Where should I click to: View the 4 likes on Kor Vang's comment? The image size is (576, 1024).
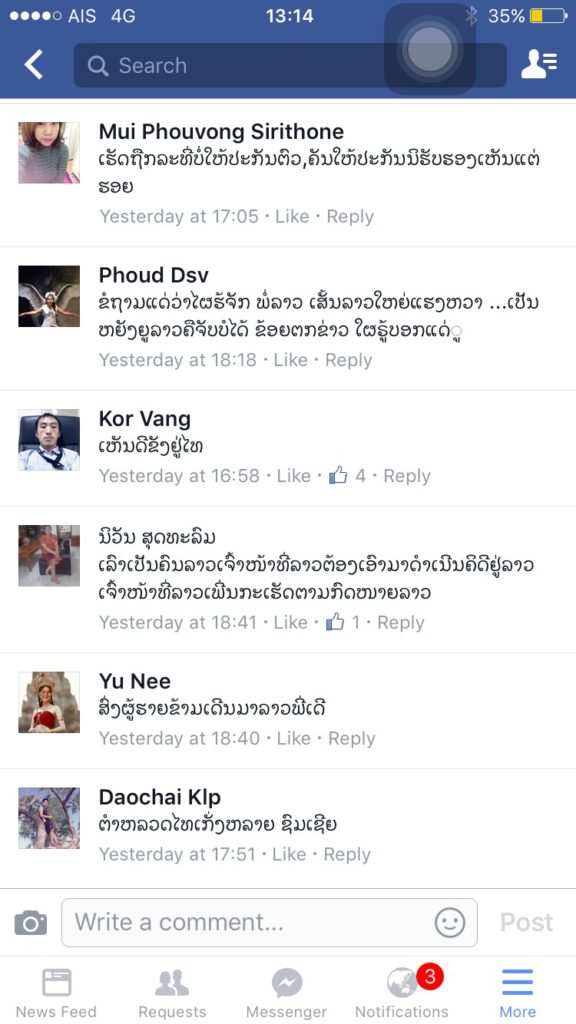(x=347, y=475)
